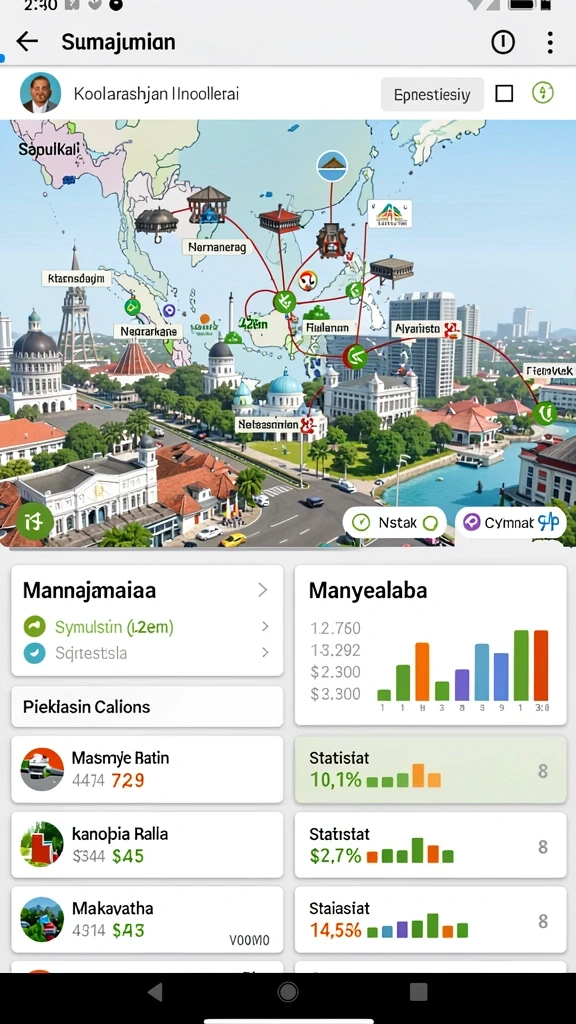Open the three-dot overflow menu
The width and height of the screenshot is (576, 1024).
[x=551, y=42]
